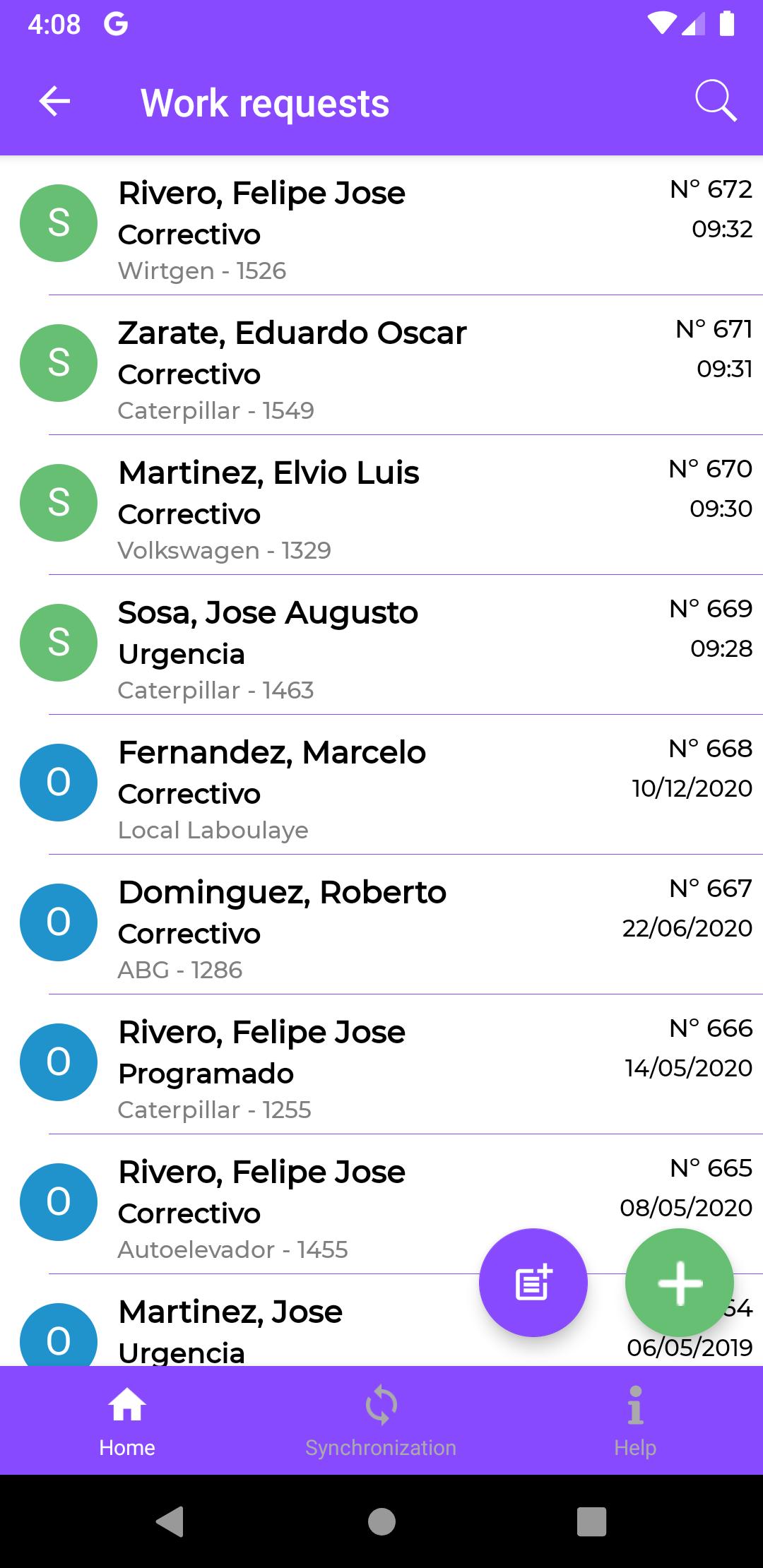This screenshot has height=1568, width=763.
Task: Add a new work request with plus
Action: coord(680,1283)
